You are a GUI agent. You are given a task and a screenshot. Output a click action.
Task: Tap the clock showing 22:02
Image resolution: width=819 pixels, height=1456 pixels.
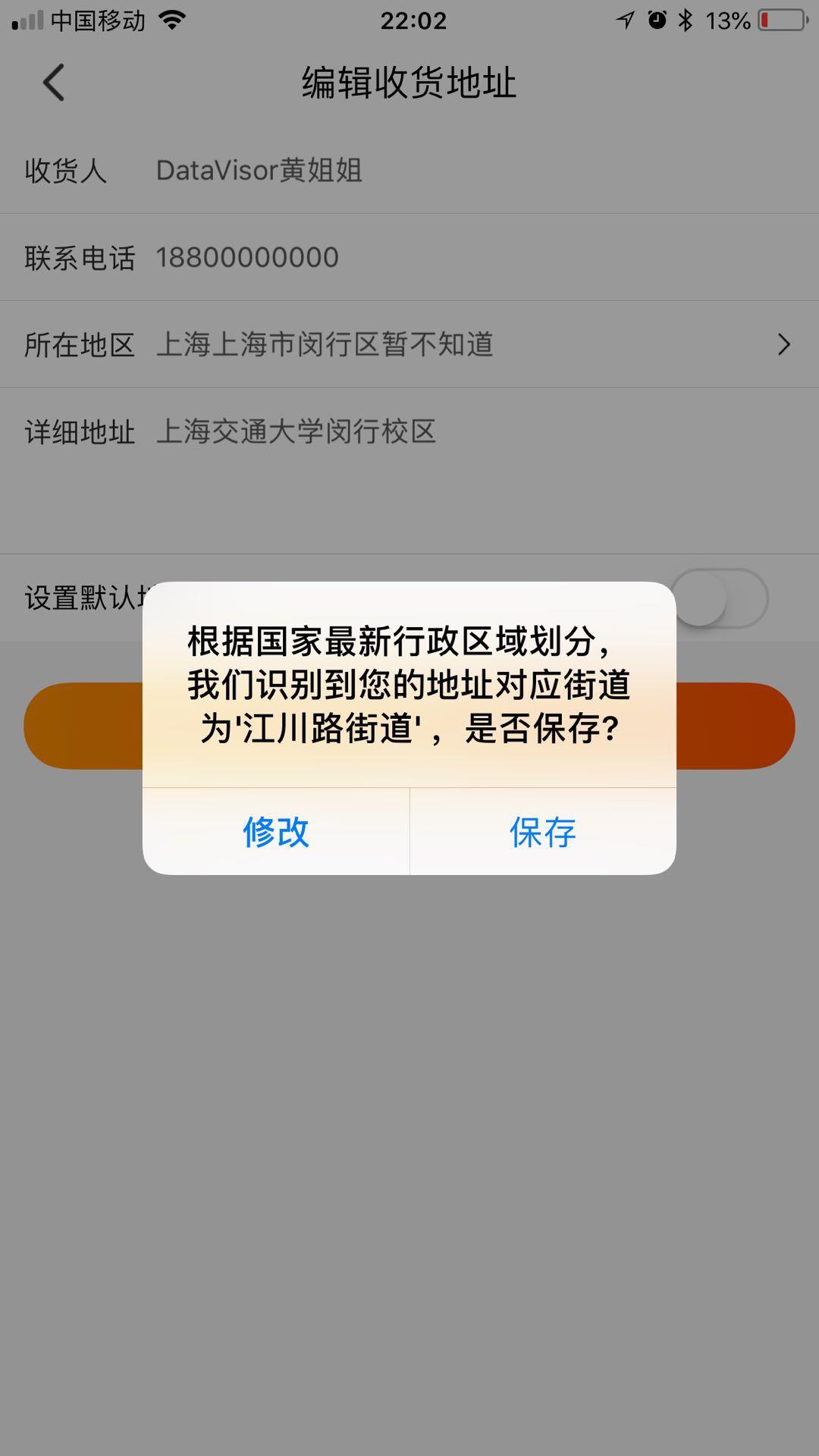tap(409, 20)
